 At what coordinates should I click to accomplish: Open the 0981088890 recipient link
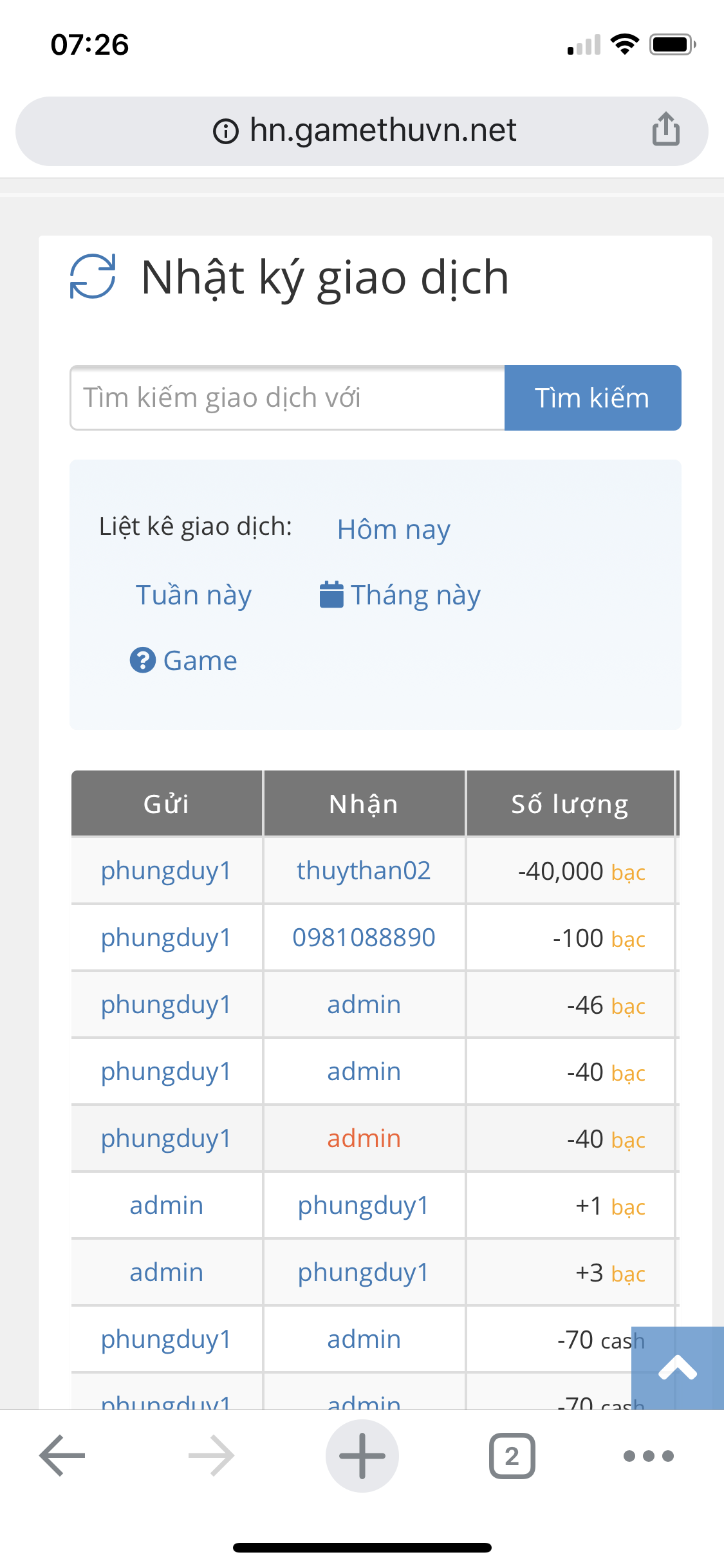(364, 938)
